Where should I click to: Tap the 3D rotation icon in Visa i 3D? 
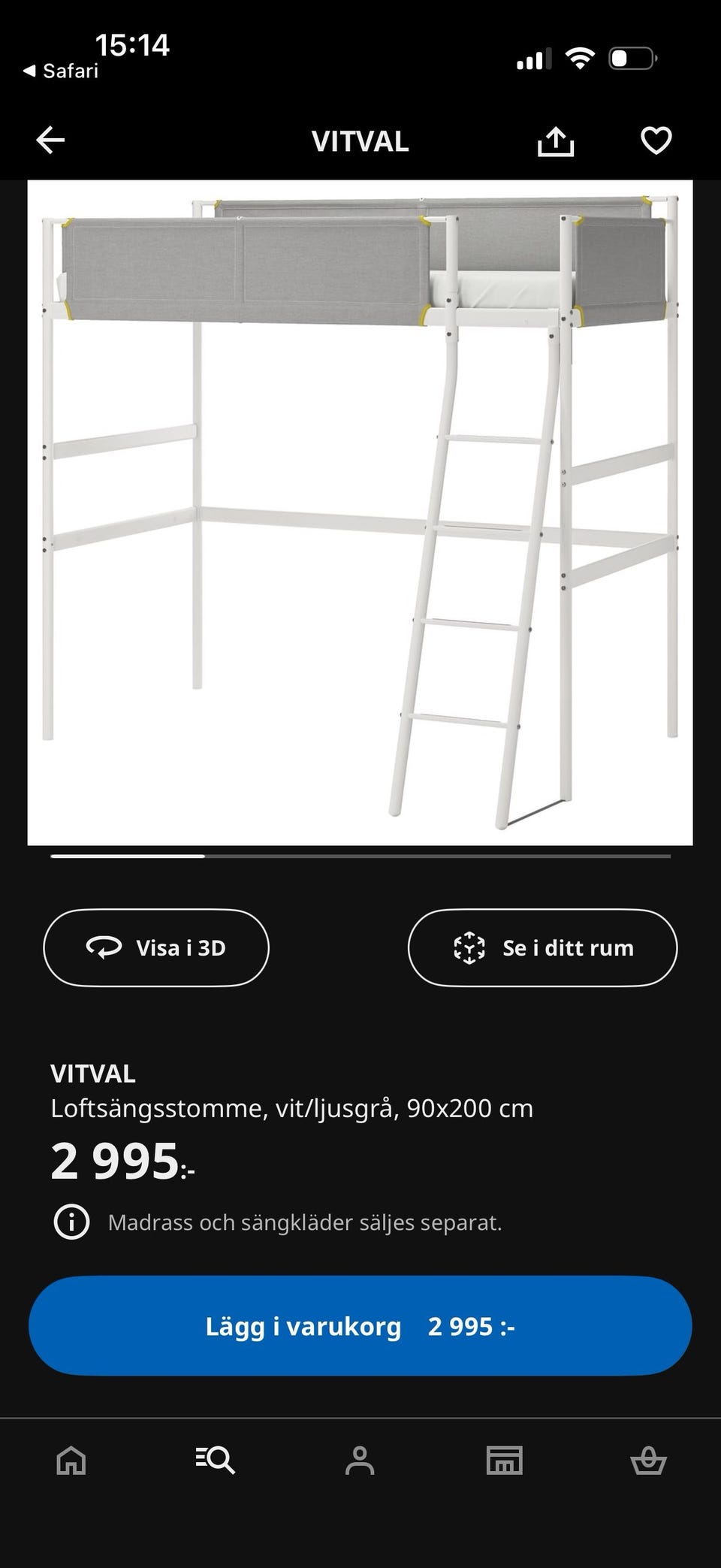[x=105, y=947]
